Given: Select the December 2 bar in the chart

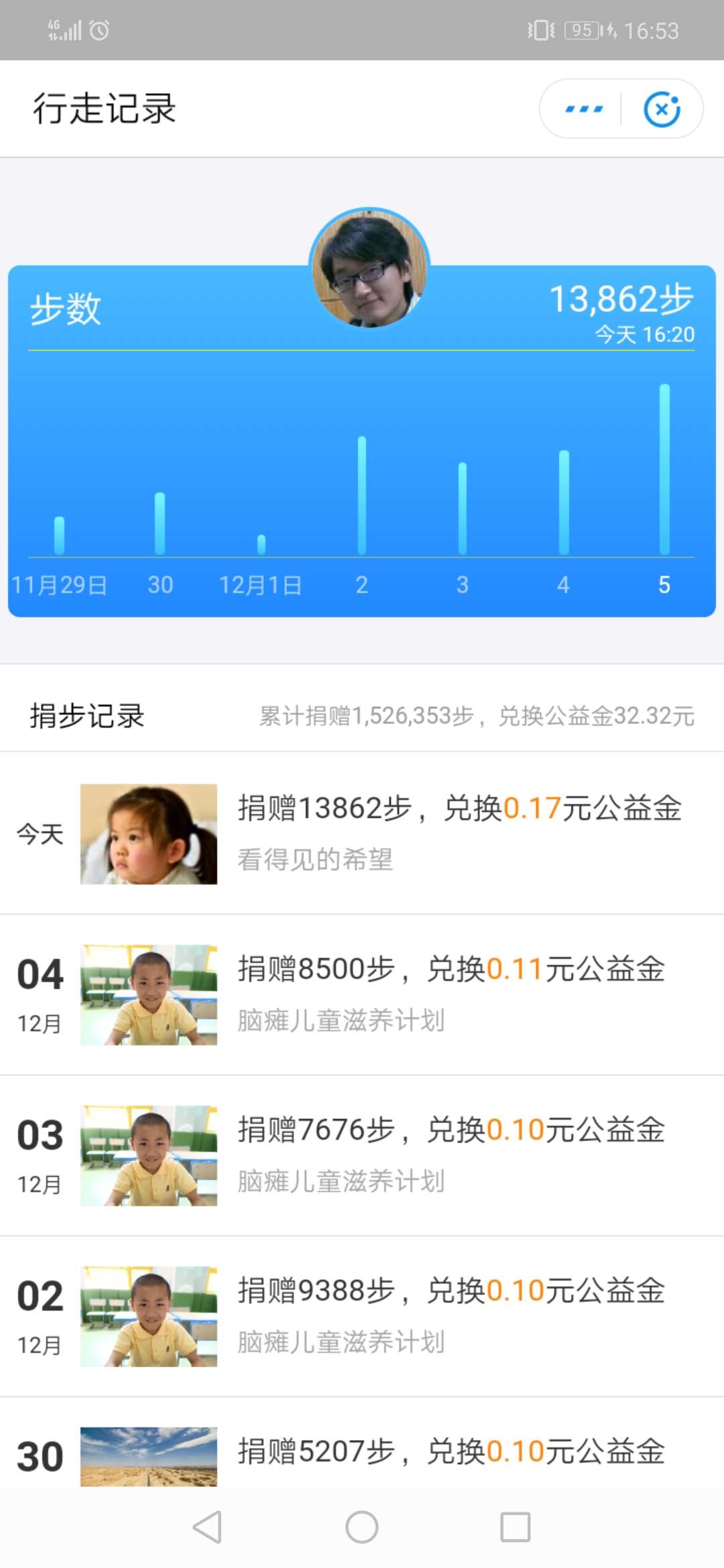Looking at the screenshot, I should pos(362,495).
